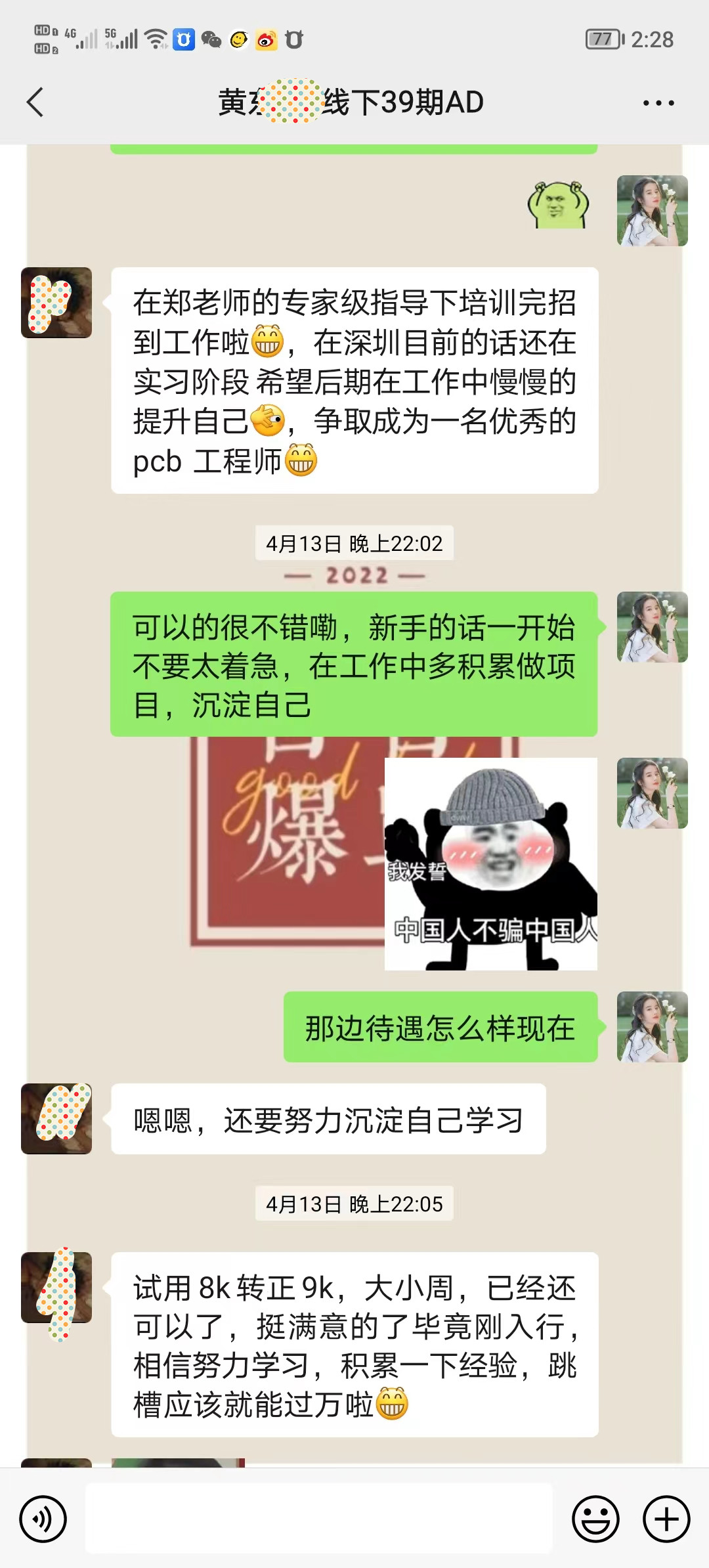Go back to the chat list

pos(35,102)
